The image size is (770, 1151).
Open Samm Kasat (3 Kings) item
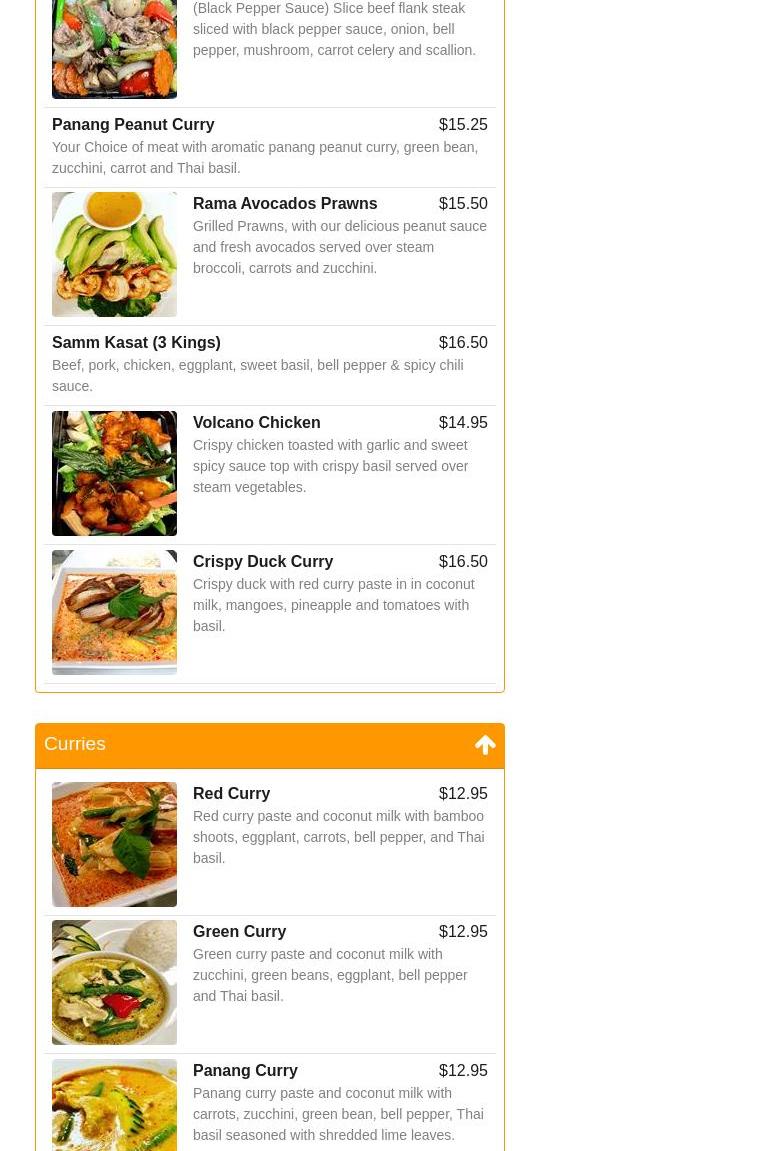[x=137, y=343]
